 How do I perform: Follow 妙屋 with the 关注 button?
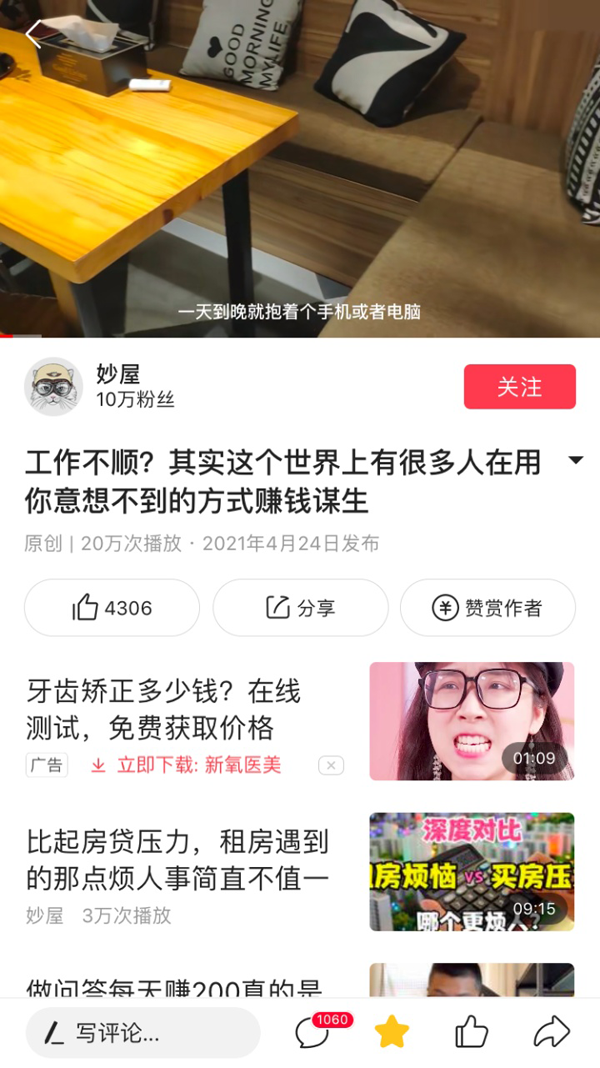(x=519, y=387)
